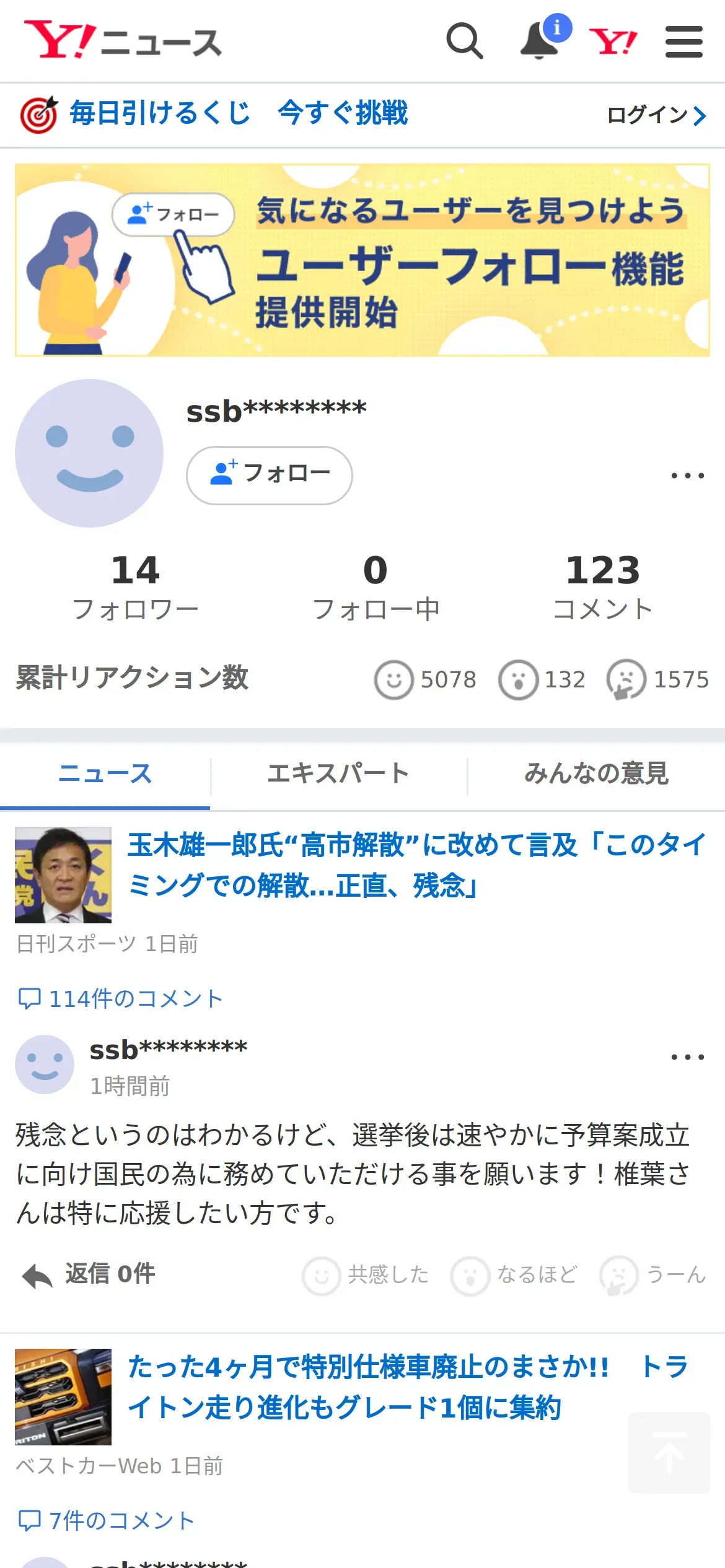View 114件のコメント on the article
The height and width of the screenshot is (1568, 725).
pyautogui.click(x=120, y=999)
